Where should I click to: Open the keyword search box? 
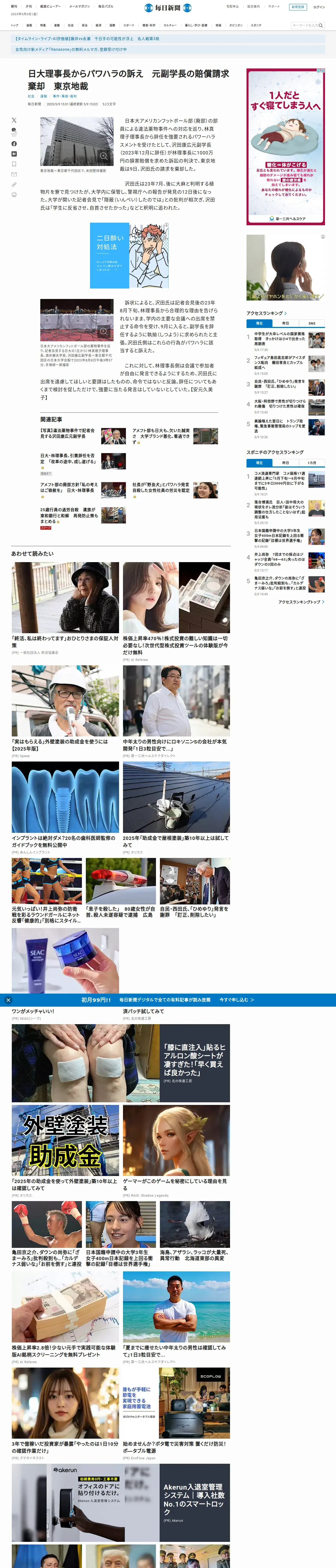[307, 26]
